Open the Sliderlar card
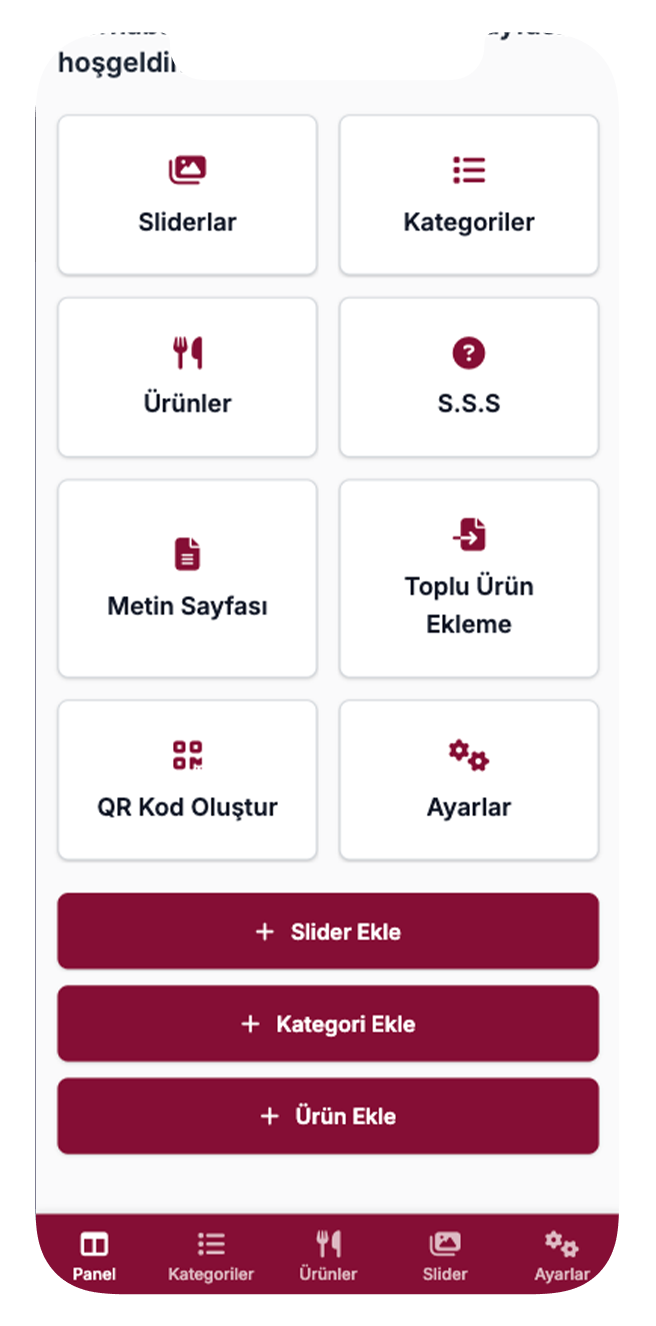 pyautogui.click(x=187, y=195)
